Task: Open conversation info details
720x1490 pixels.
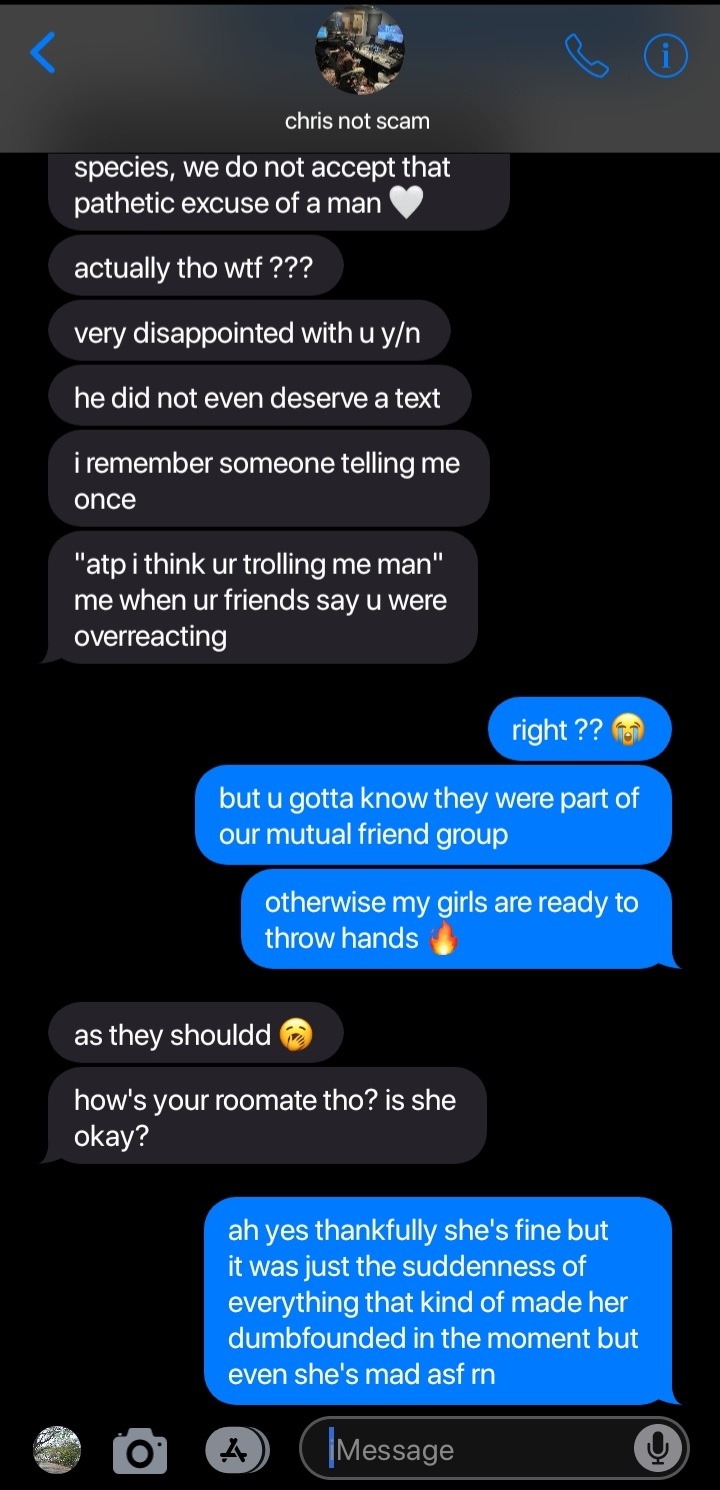Action: coord(665,56)
